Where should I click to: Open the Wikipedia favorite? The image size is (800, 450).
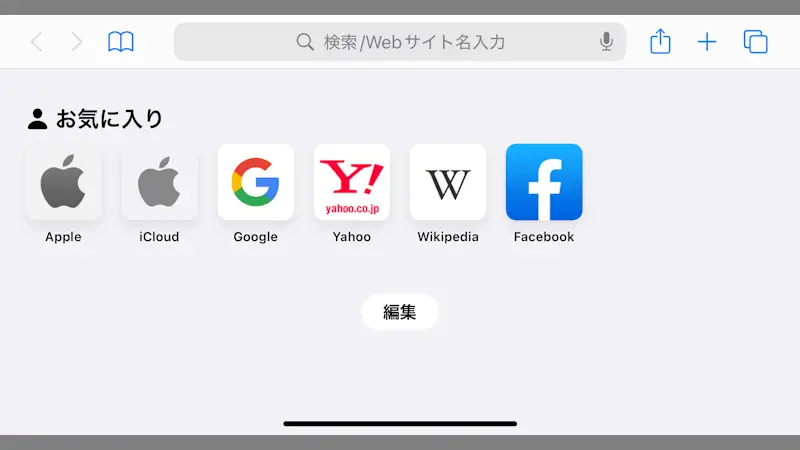[447, 182]
